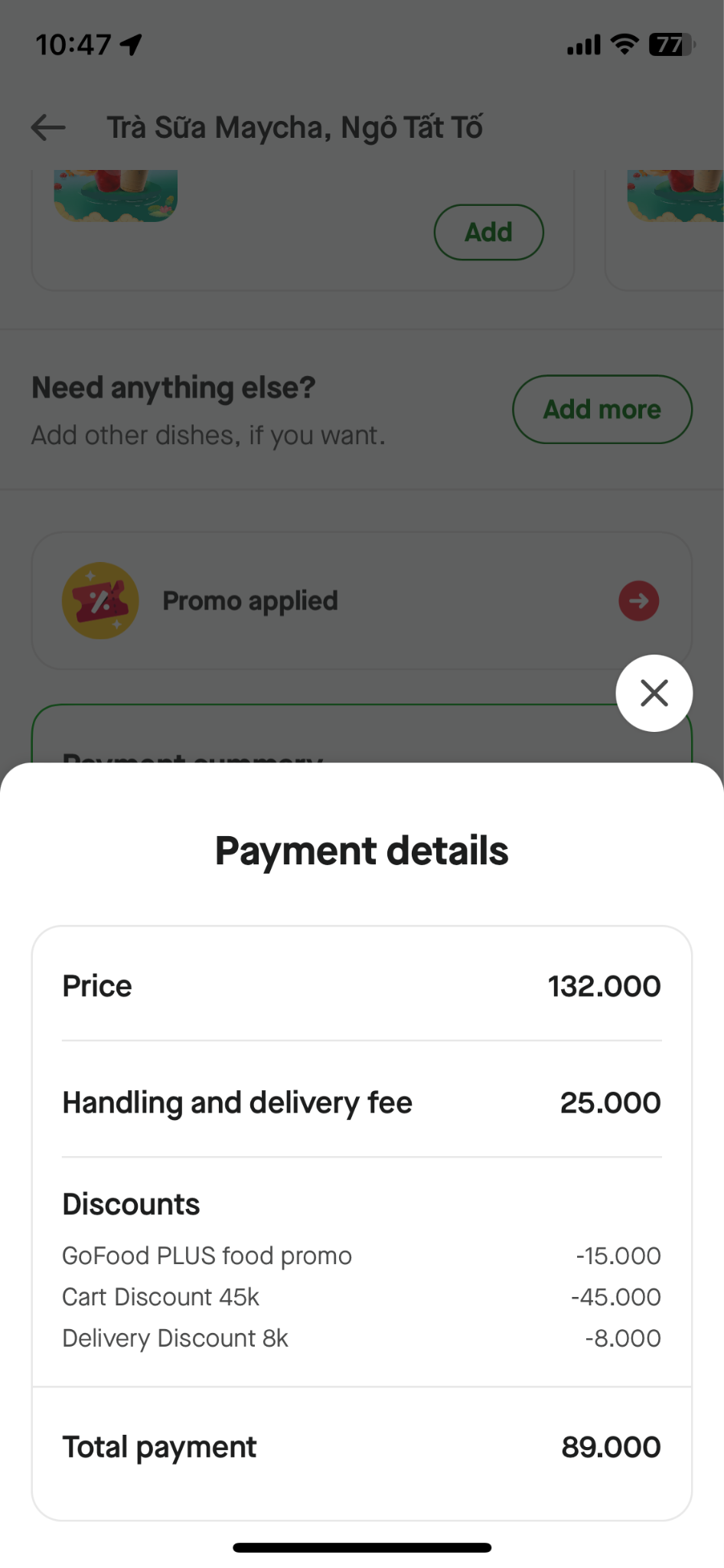Select the restaurant title Trà Sữa Maycha
The image size is (724, 1568).
point(295,127)
